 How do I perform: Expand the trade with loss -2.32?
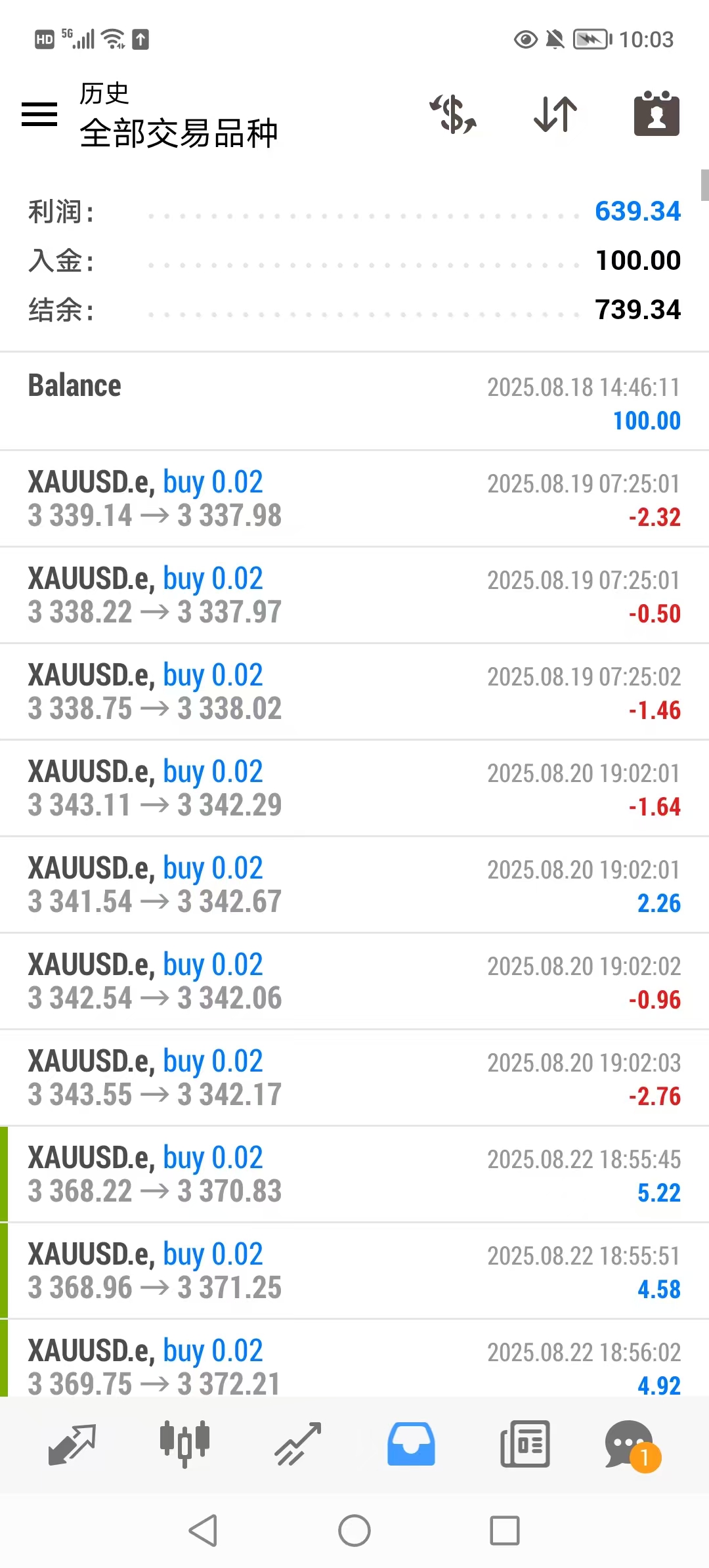coord(354,499)
